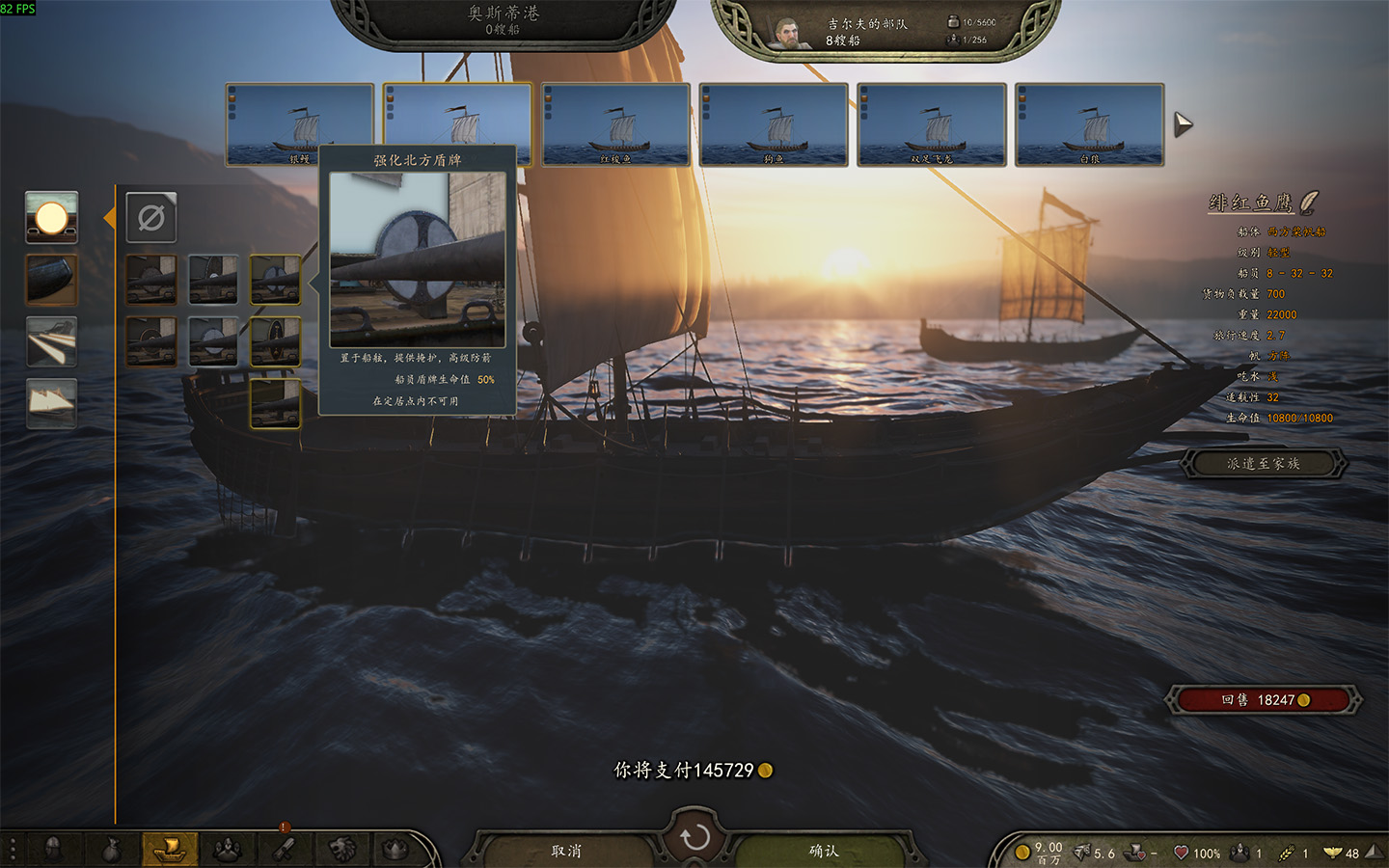Viewport: 1389px width, 868px height.
Task: Select the ship 白狼
Action: click(x=1090, y=125)
